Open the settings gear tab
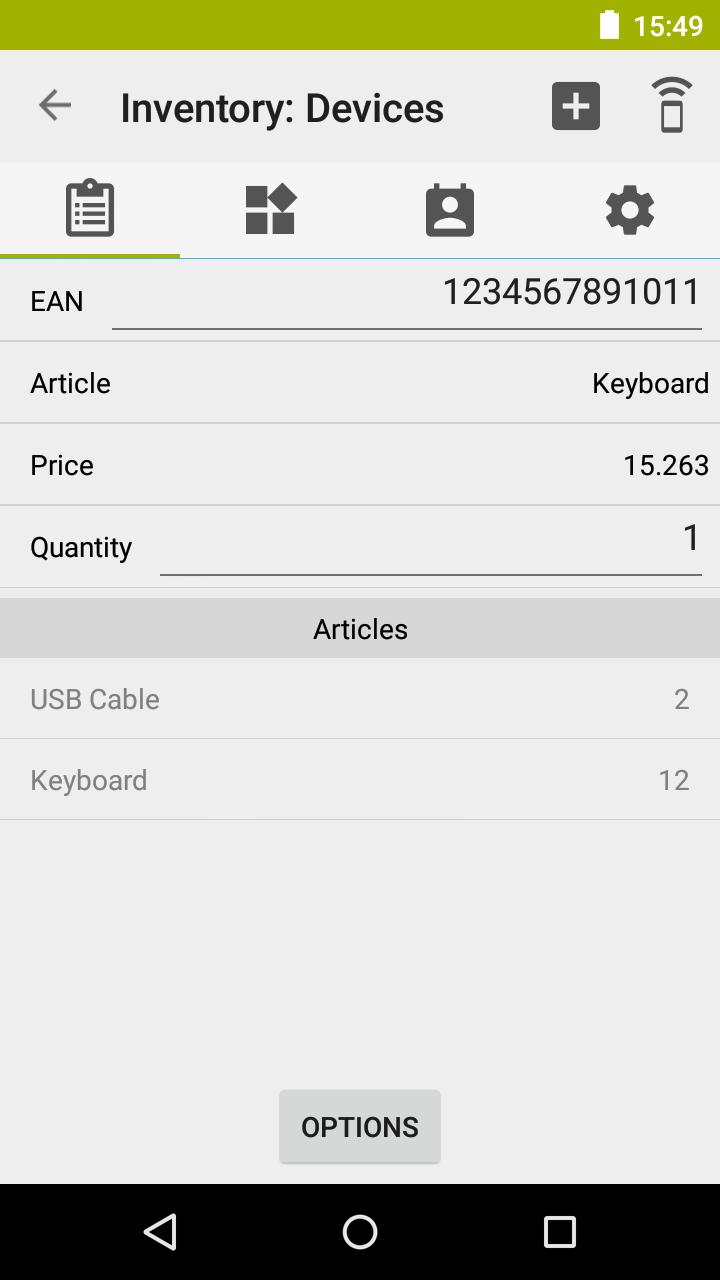Screen dimensions: 720x1280 pyautogui.click(x=630, y=209)
